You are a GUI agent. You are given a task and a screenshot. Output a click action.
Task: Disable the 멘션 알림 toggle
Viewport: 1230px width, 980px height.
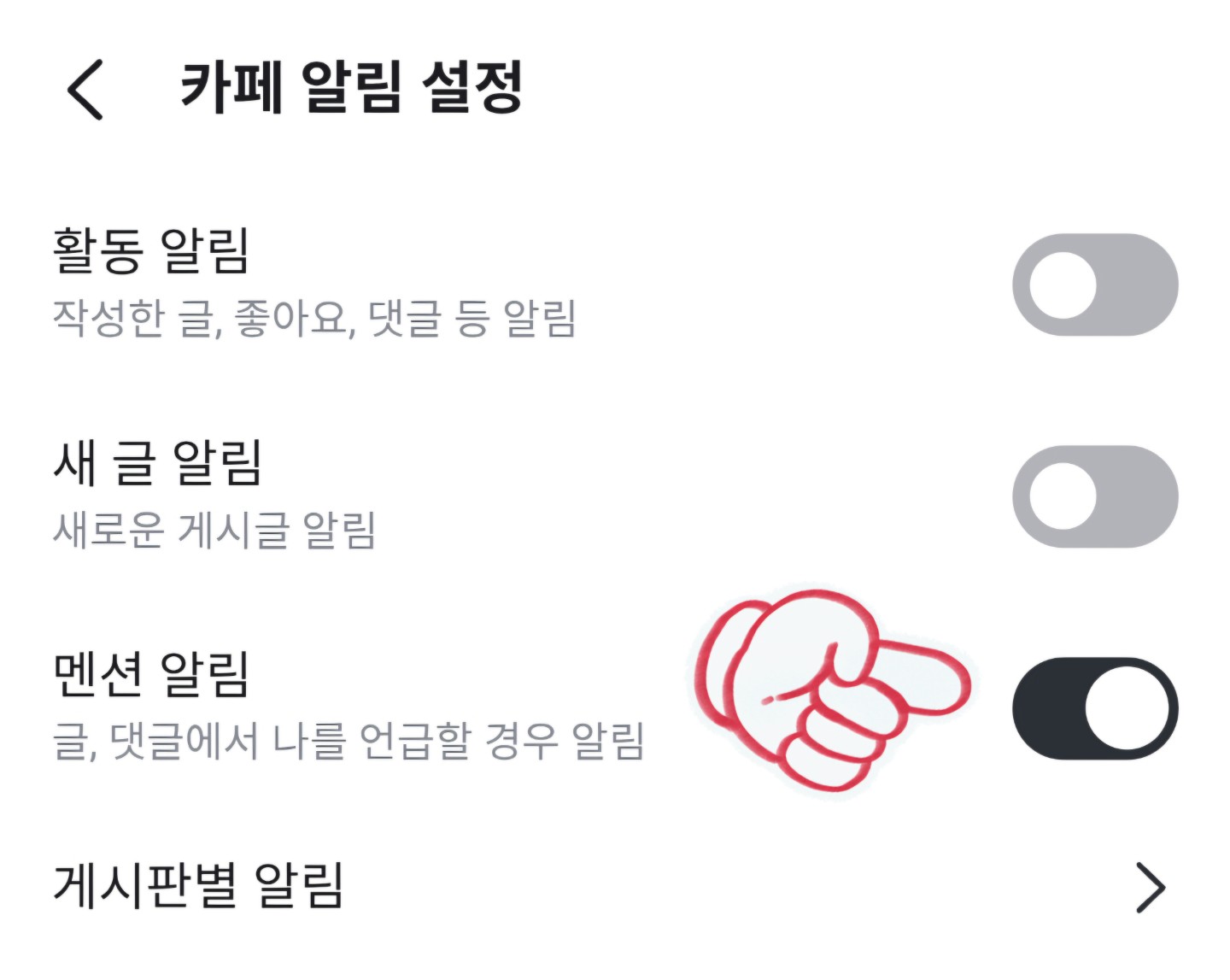click(x=1094, y=708)
